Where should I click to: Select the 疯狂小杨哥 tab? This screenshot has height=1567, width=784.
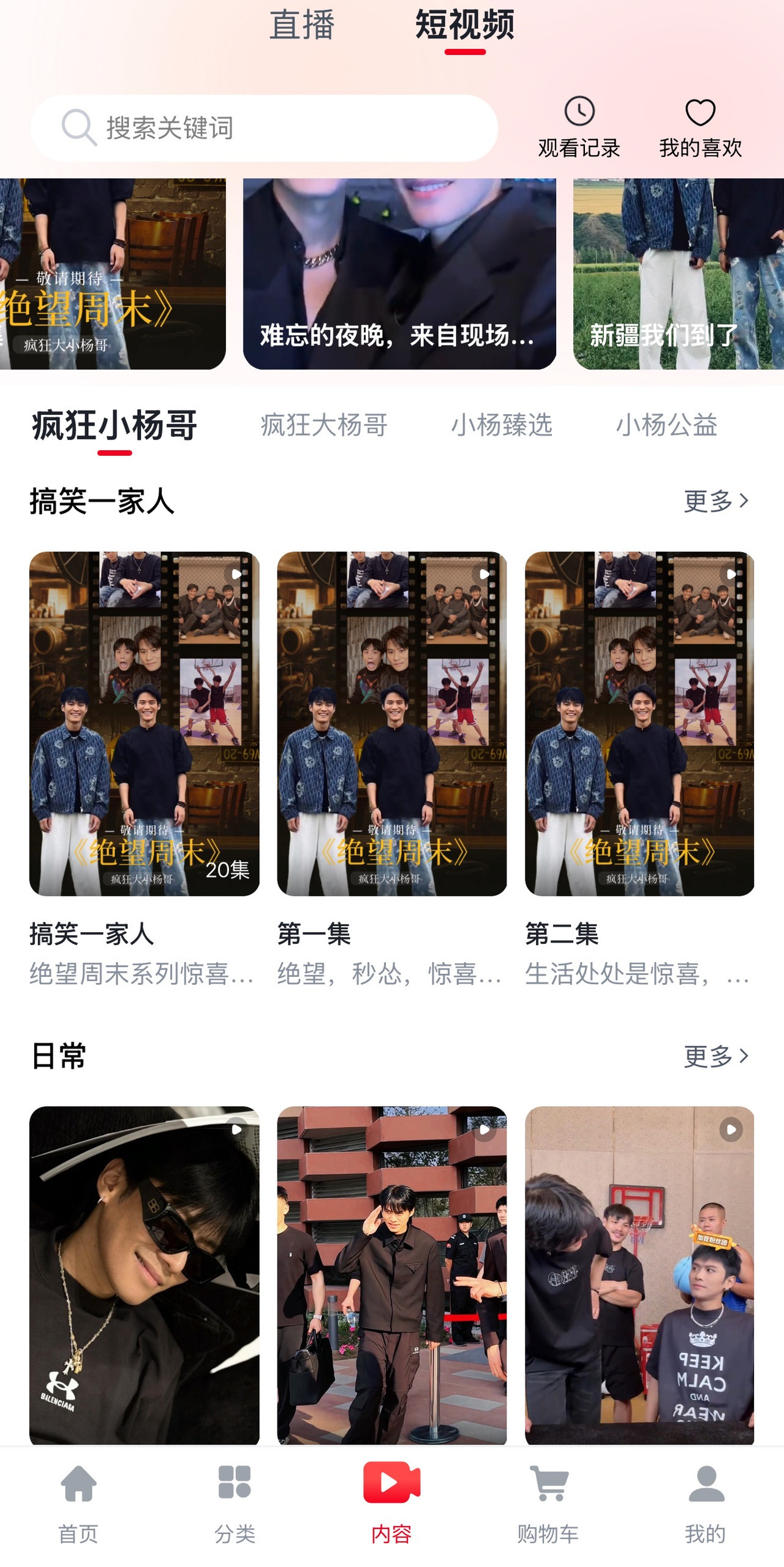tap(115, 425)
